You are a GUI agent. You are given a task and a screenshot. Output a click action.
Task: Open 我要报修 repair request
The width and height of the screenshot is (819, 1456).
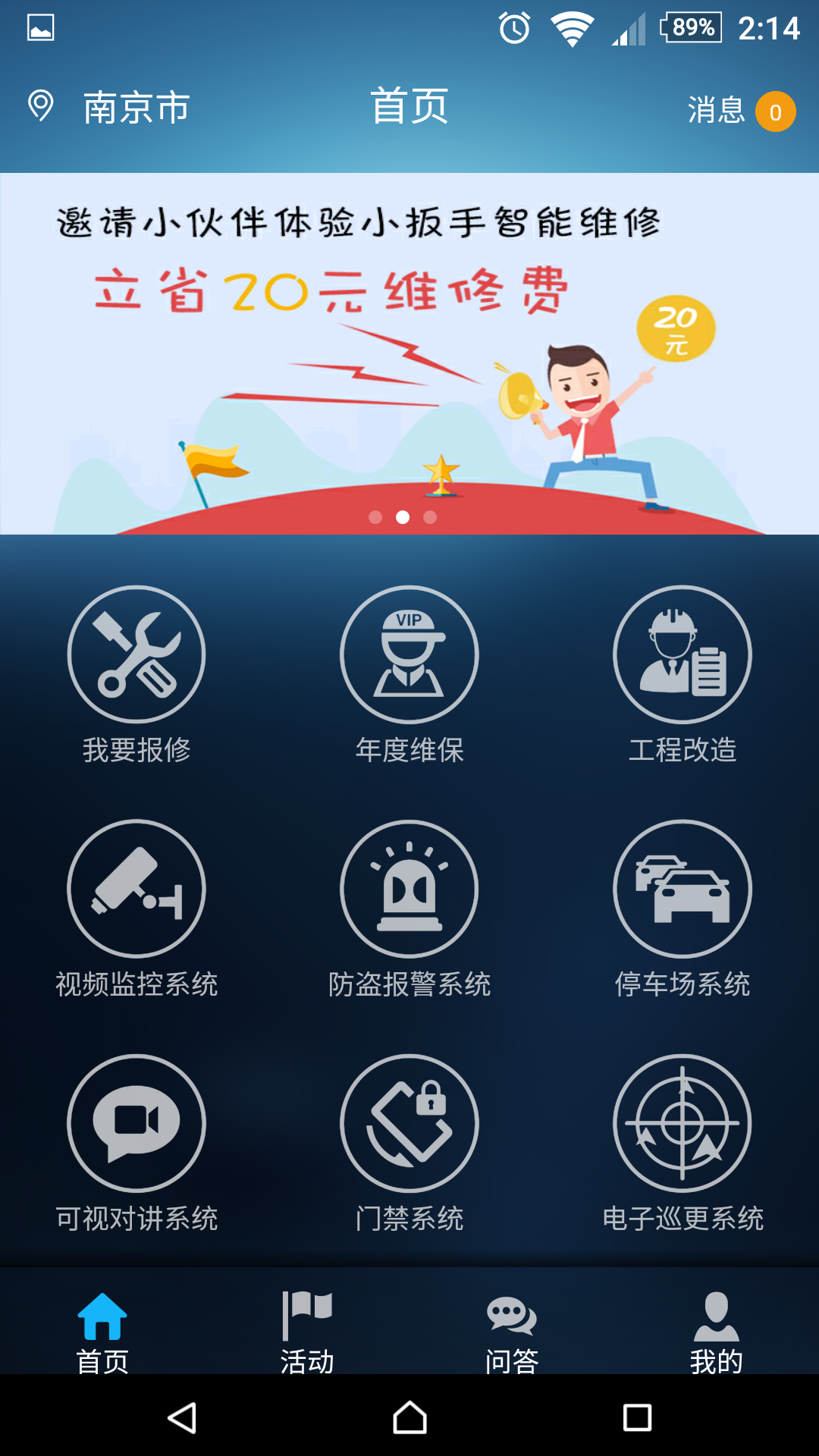point(136,675)
